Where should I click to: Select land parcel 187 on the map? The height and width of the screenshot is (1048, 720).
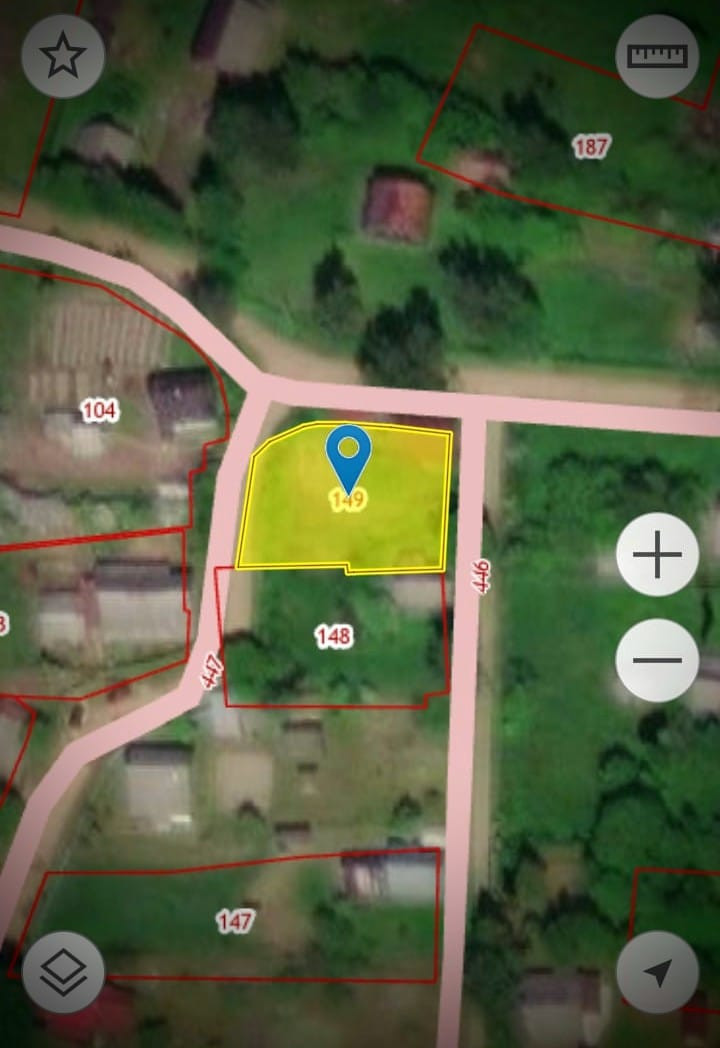point(590,148)
